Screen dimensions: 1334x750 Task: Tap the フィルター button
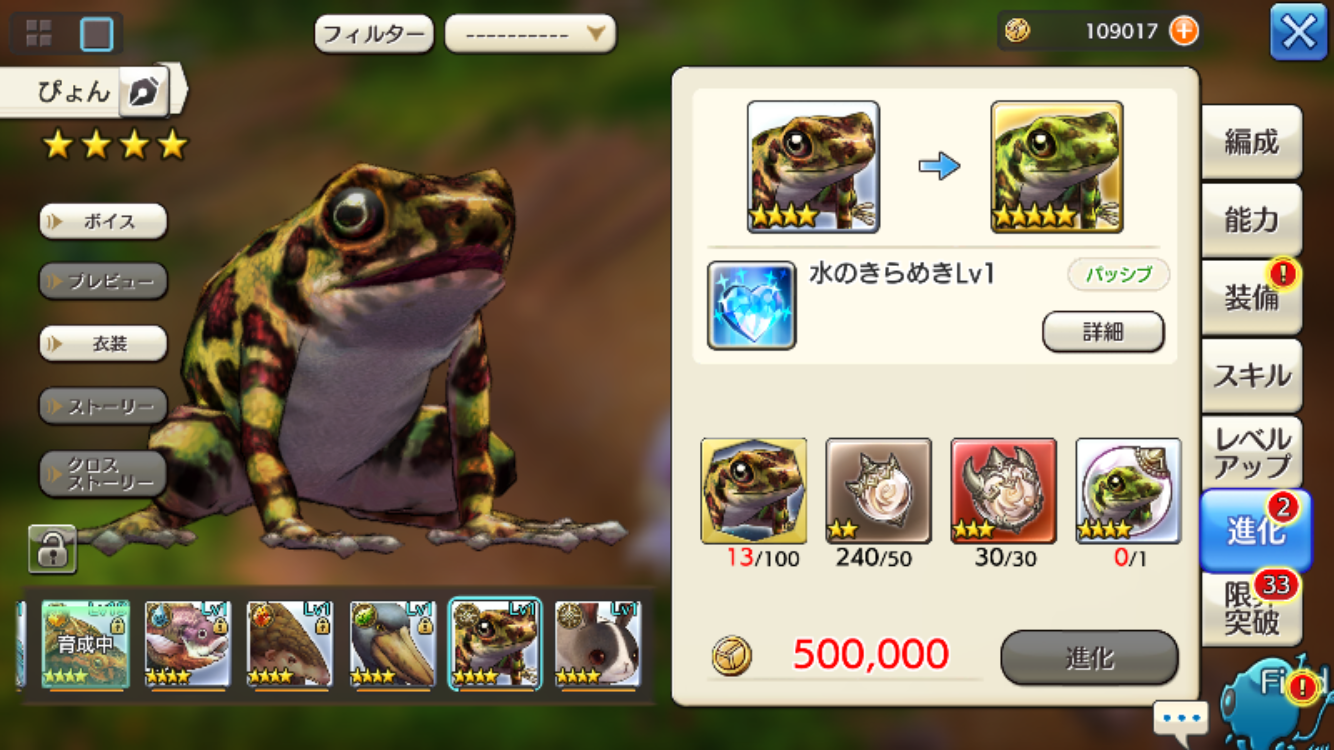[x=374, y=34]
